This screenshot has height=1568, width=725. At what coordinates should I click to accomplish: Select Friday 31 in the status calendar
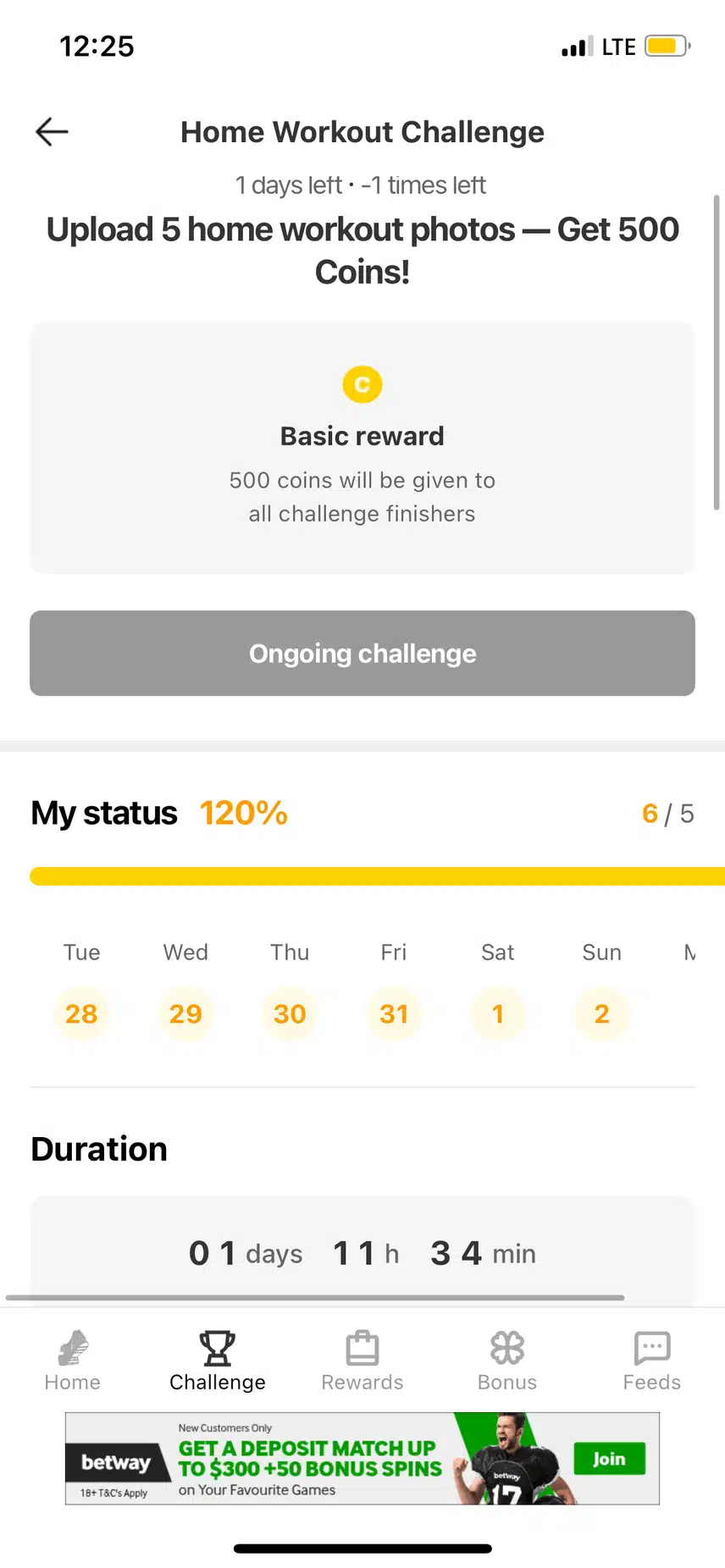point(394,1013)
